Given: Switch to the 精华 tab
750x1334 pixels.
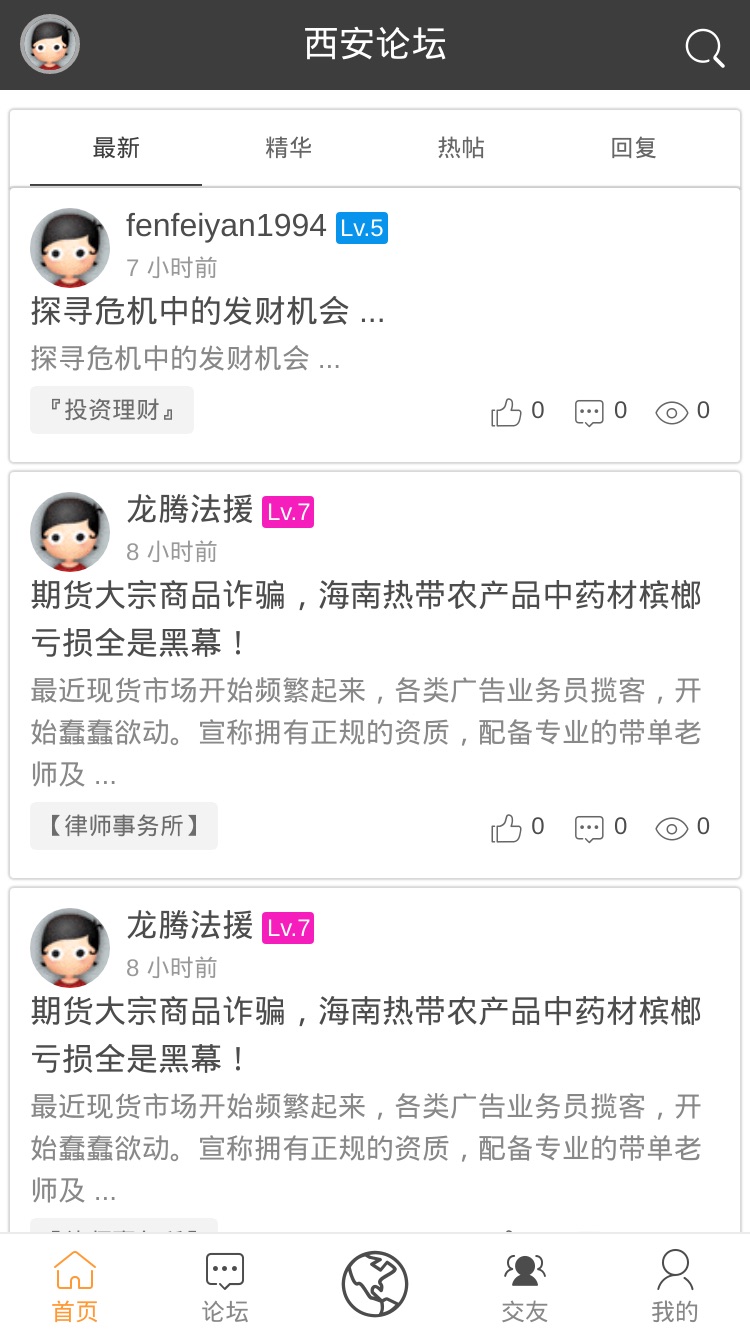Looking at the screenshot, I should pyautogui.click(x=288, y=148).
